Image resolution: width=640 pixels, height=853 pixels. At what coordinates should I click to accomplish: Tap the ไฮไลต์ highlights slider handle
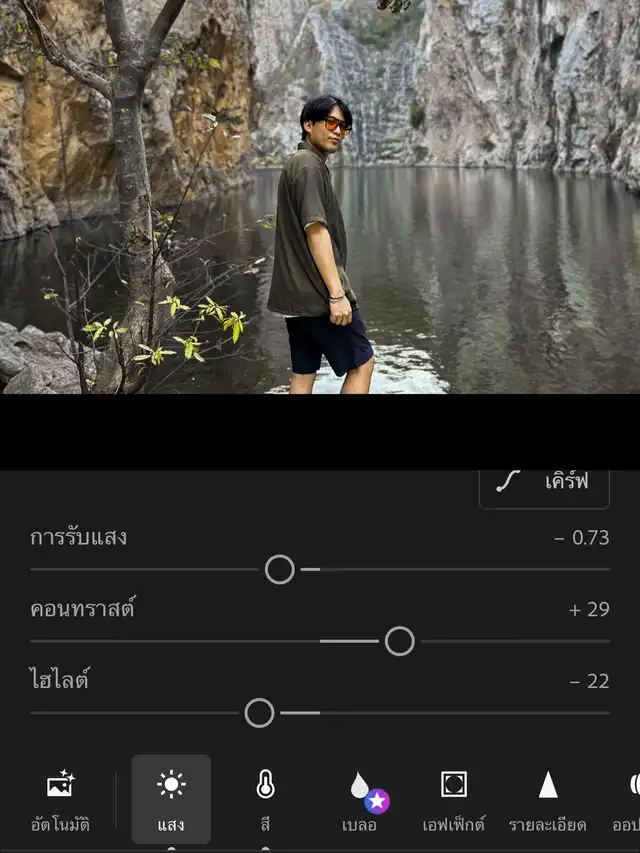(259, 713)
